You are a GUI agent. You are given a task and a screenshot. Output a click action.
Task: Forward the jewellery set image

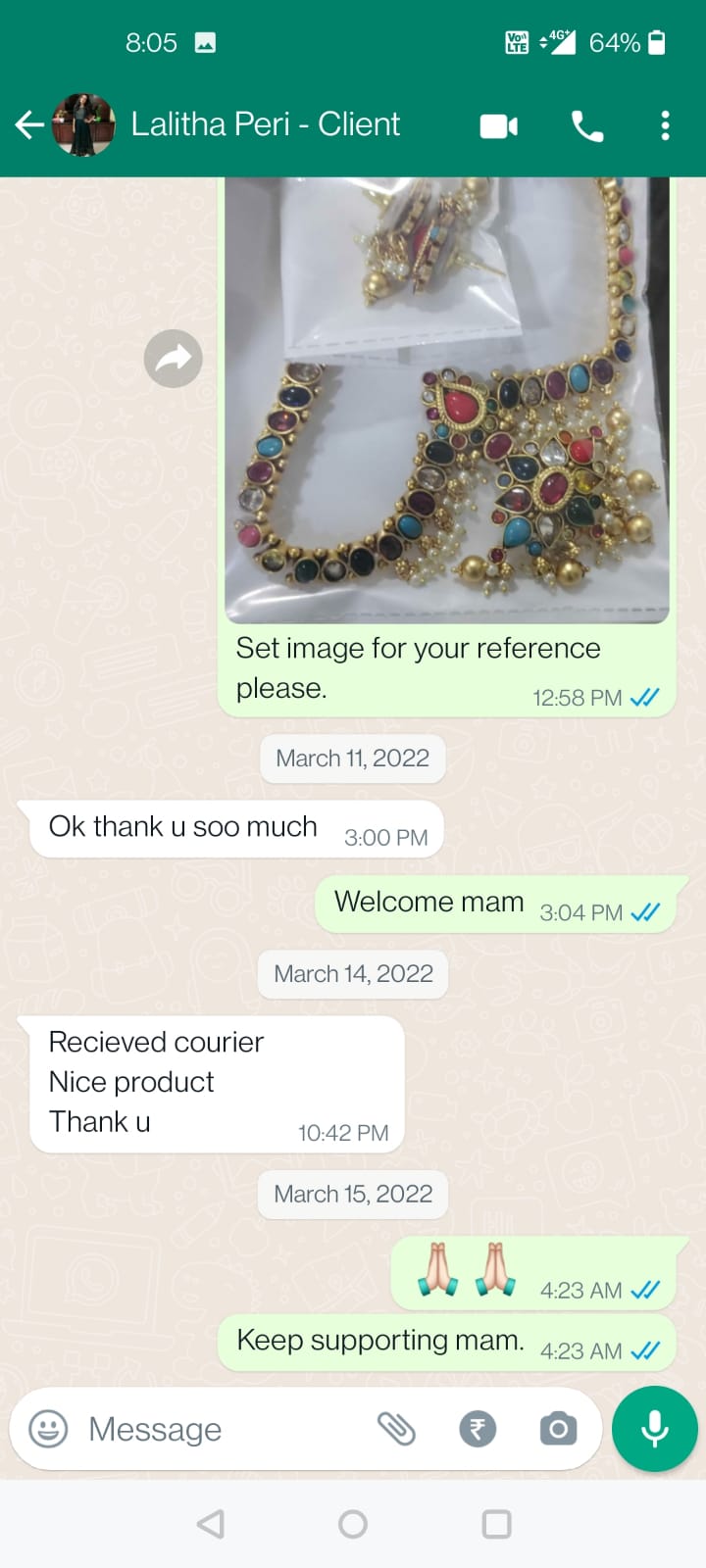[174, 359]
